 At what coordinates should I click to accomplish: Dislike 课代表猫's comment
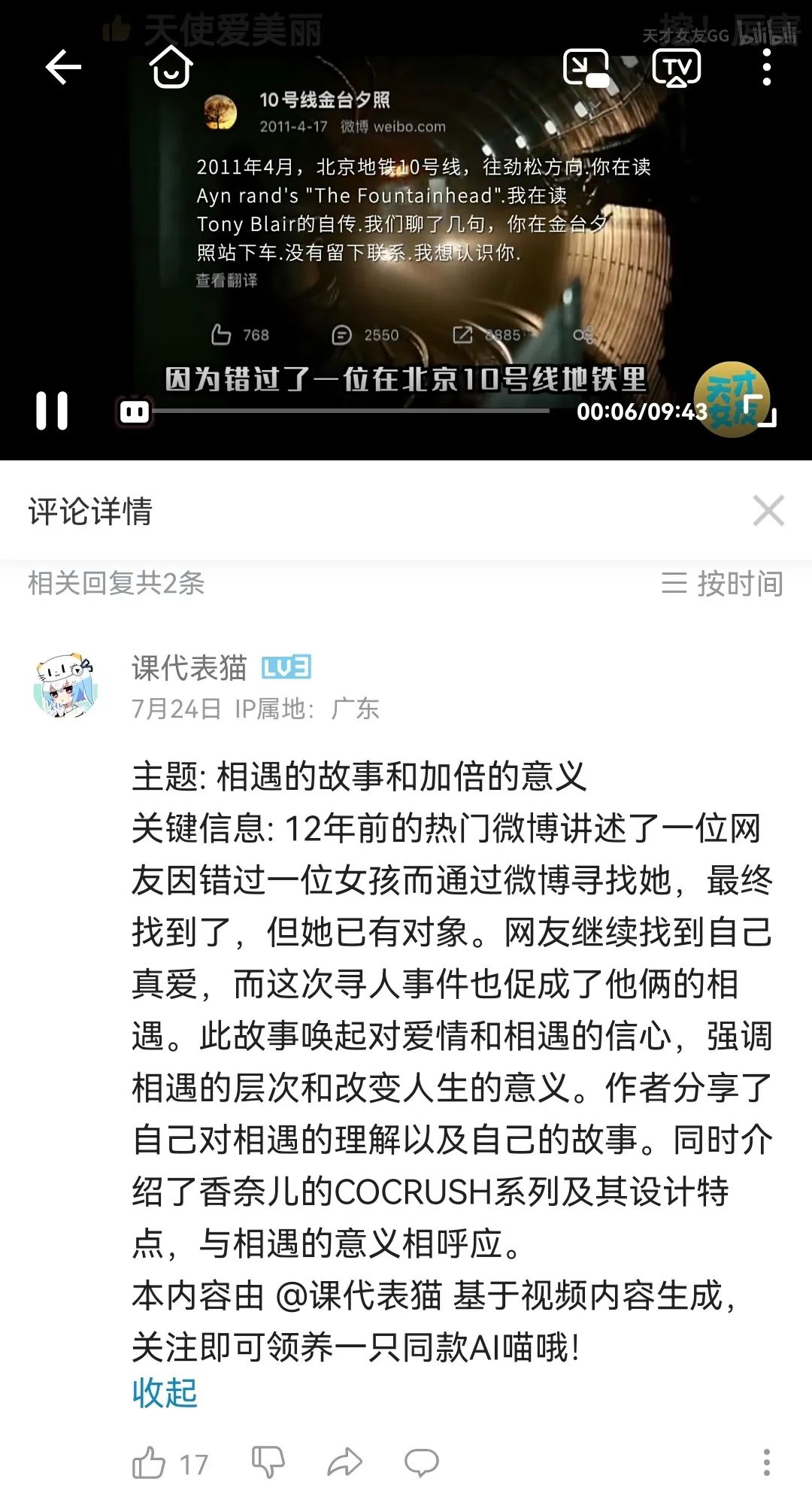(268, 1462)
